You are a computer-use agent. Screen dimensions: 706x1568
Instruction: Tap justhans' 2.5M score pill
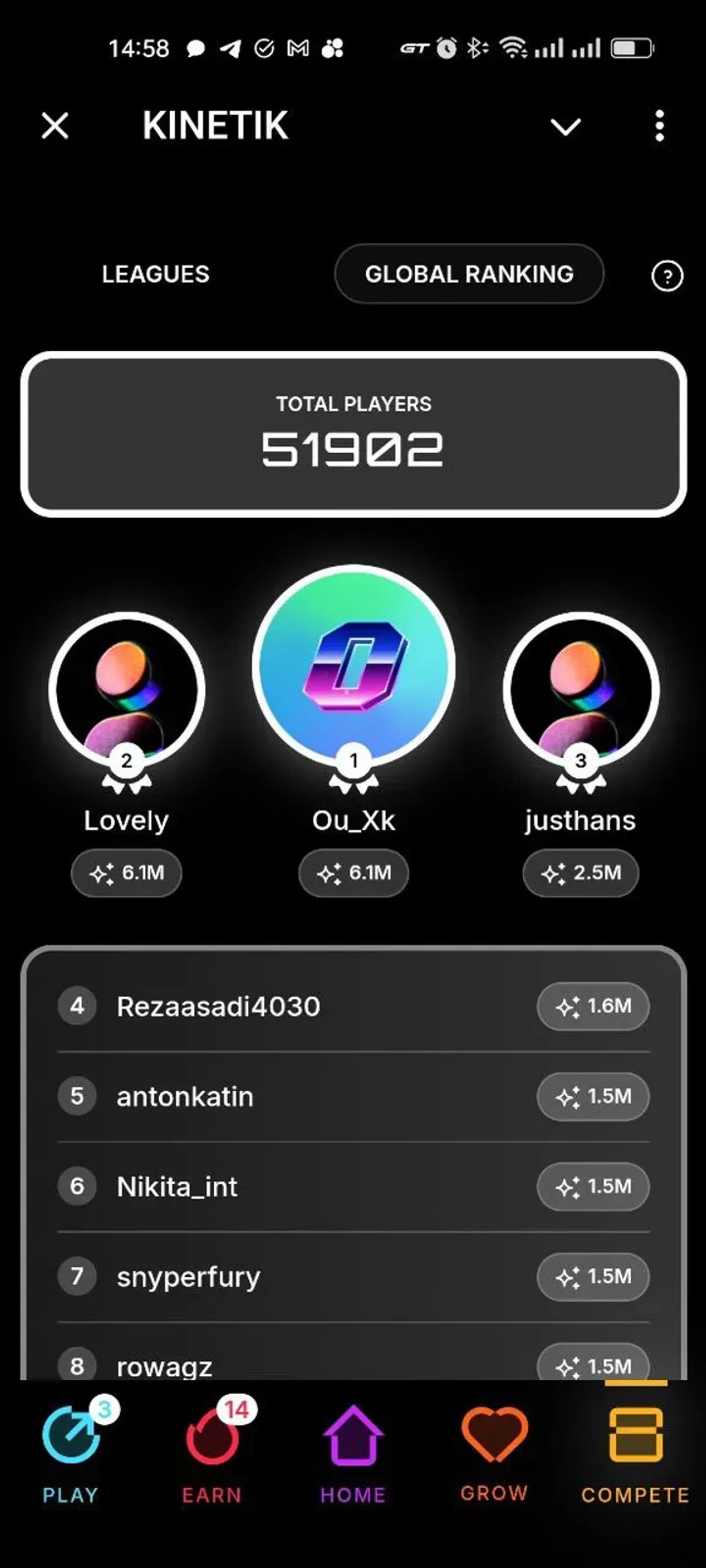tap(579, 874)
